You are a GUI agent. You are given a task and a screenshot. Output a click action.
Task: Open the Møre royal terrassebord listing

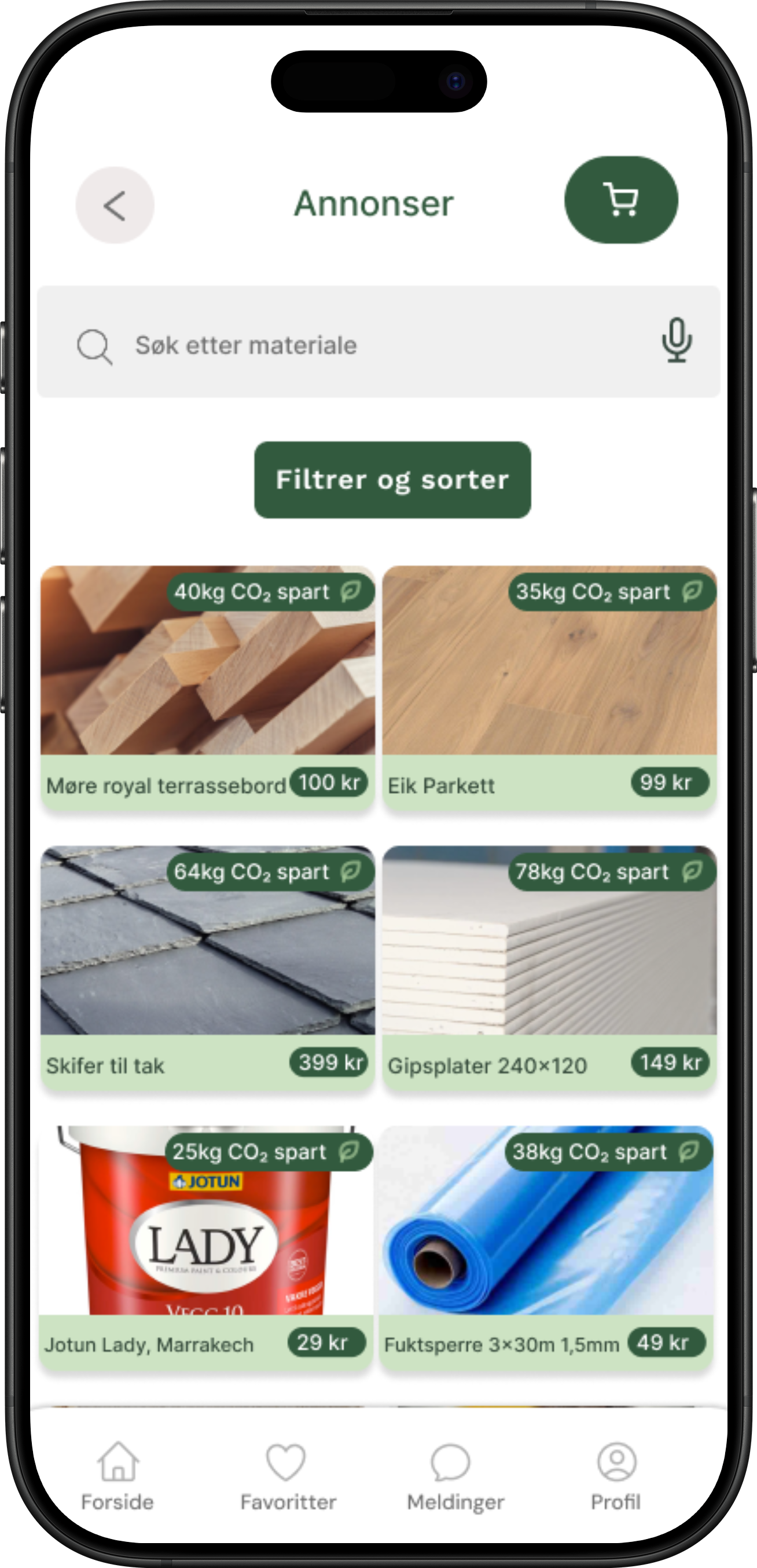tap(208, 688)
